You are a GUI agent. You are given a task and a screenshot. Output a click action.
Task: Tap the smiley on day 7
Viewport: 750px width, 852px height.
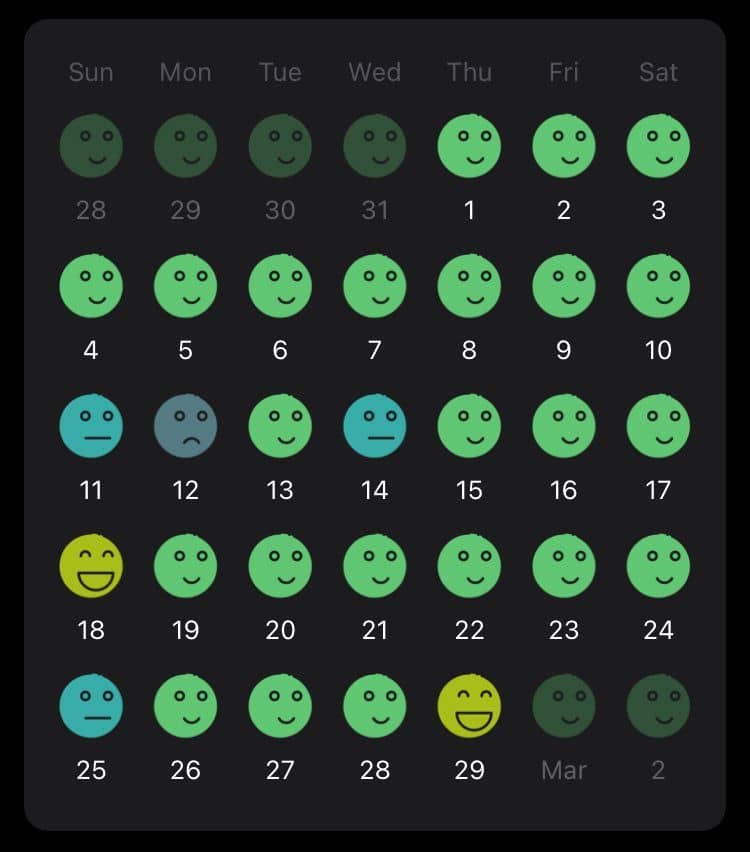click(374, 286)
